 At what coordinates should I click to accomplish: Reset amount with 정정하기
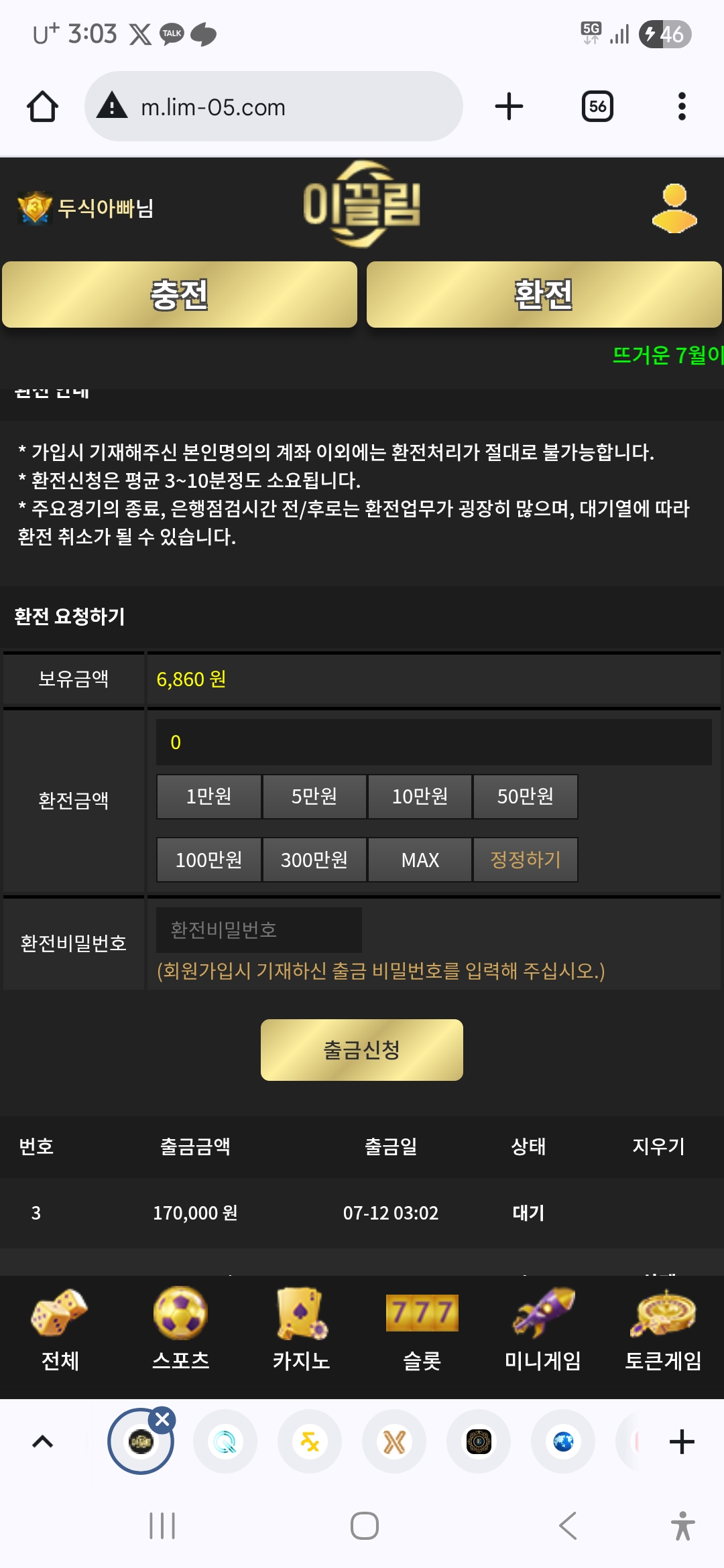[x=526, y=860]
